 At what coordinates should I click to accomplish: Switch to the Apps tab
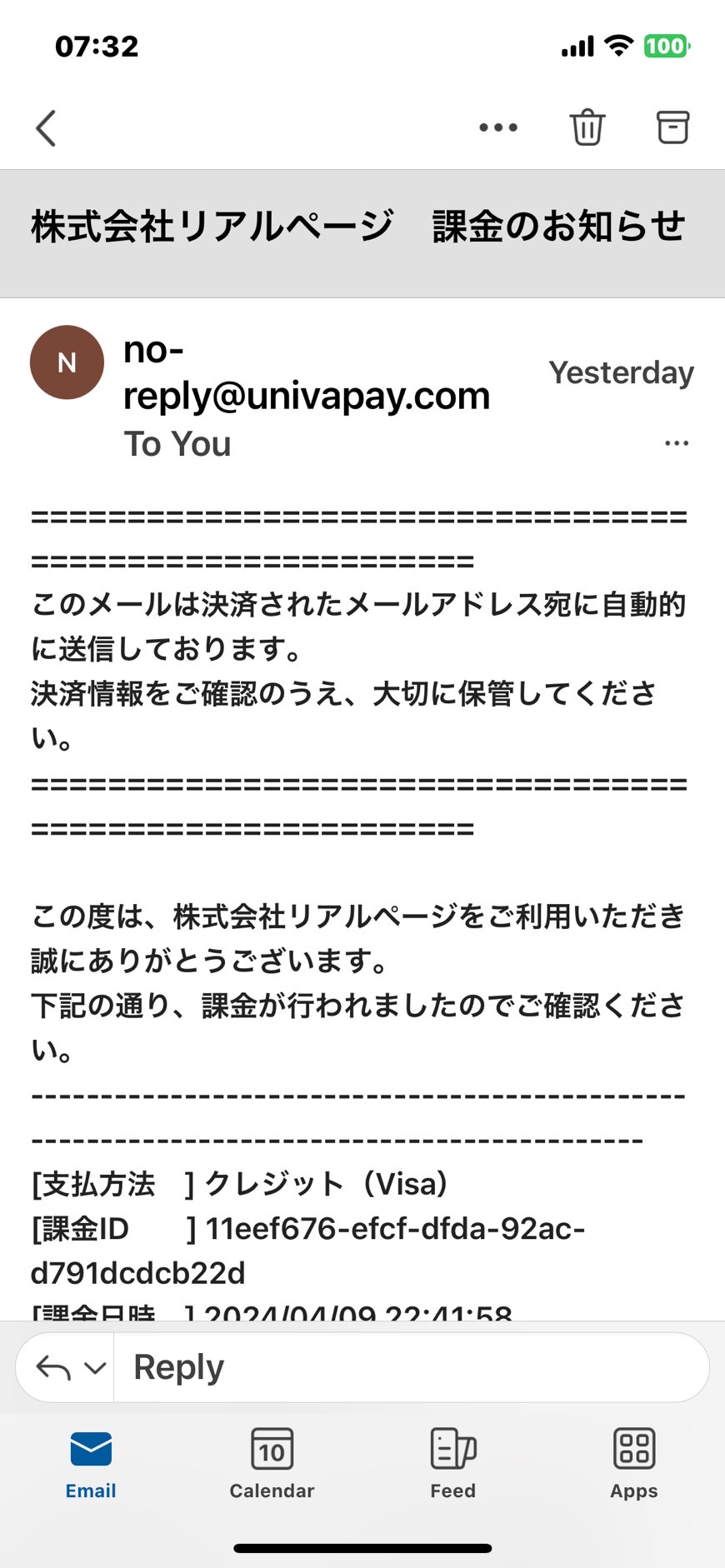(634, 1465)
